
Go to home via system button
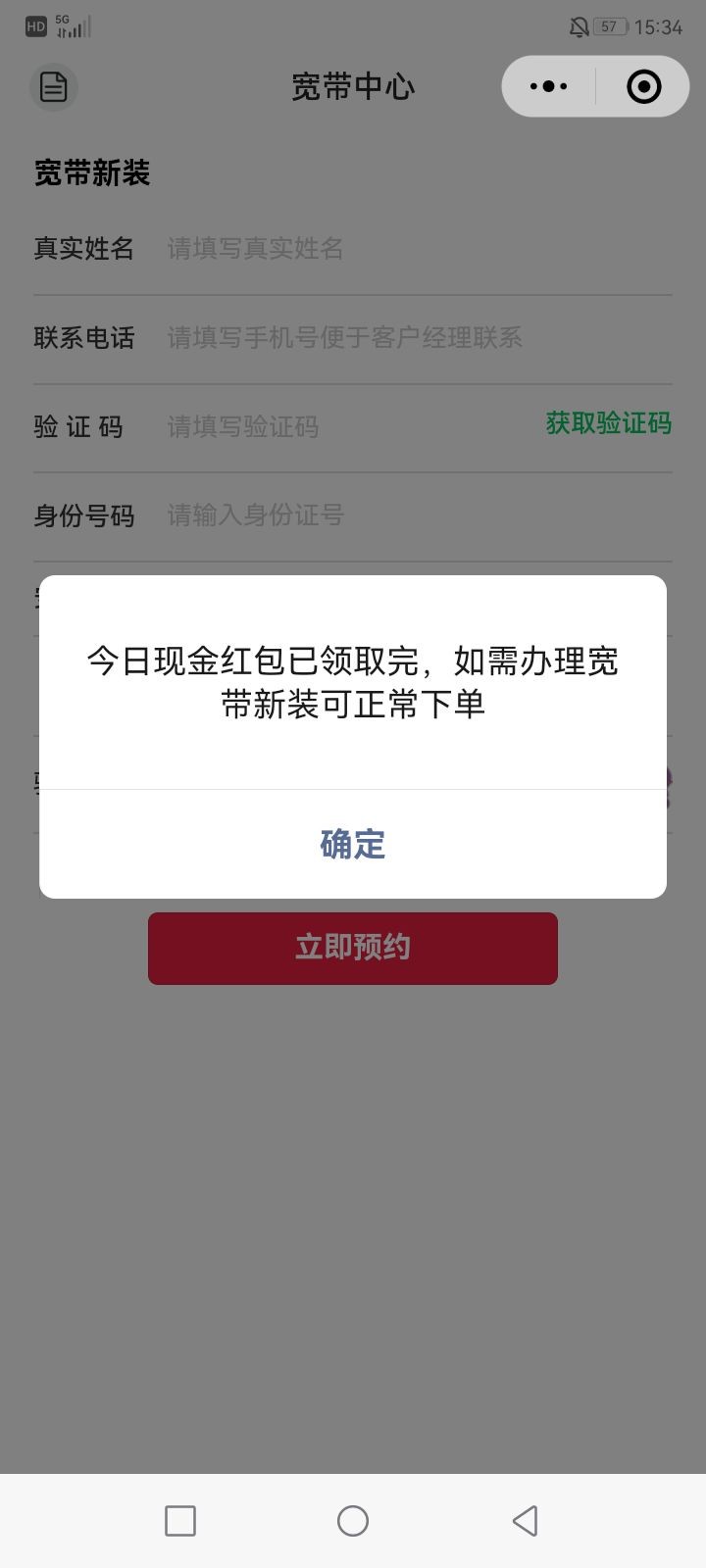click(353, 1521)
